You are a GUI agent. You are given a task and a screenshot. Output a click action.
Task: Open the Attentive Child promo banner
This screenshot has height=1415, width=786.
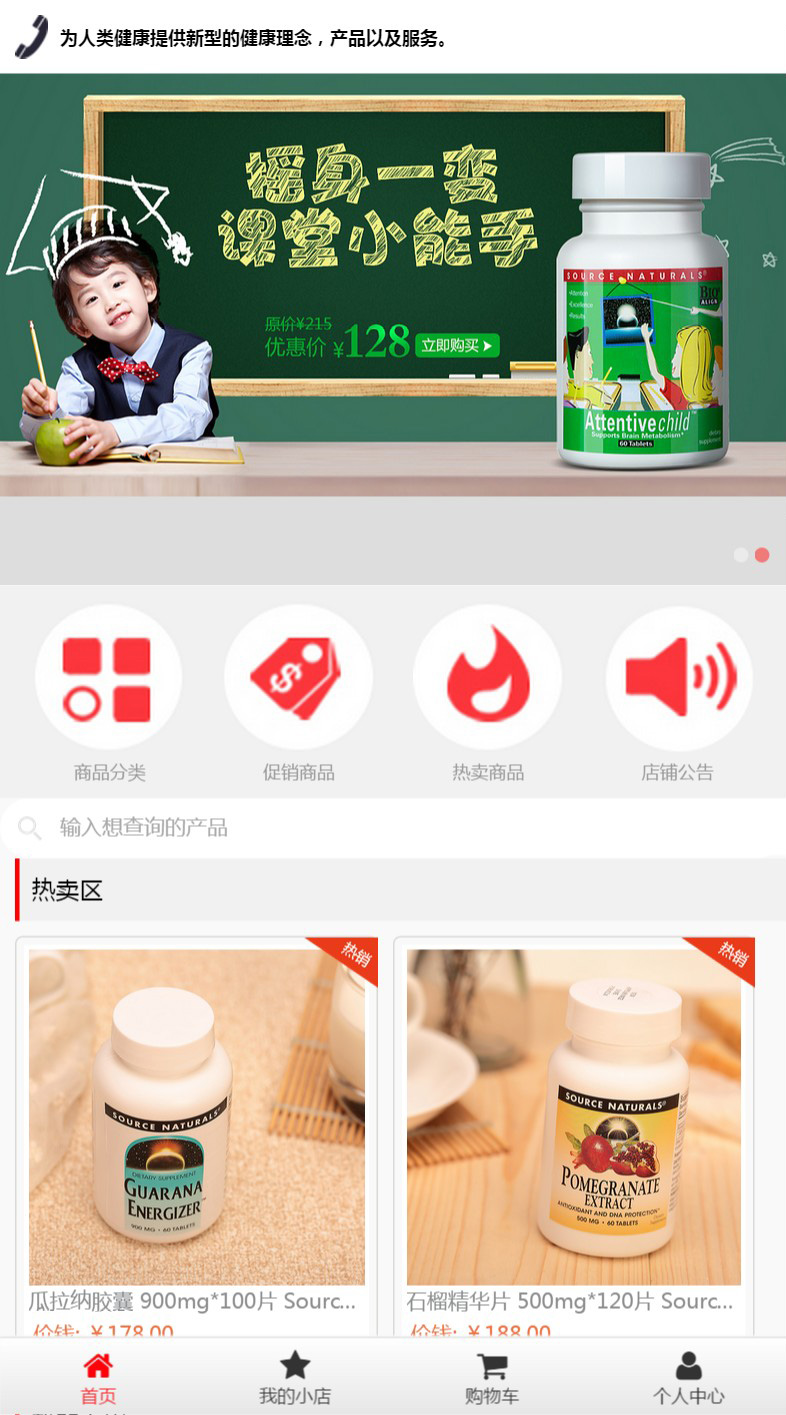pos(392,285)
